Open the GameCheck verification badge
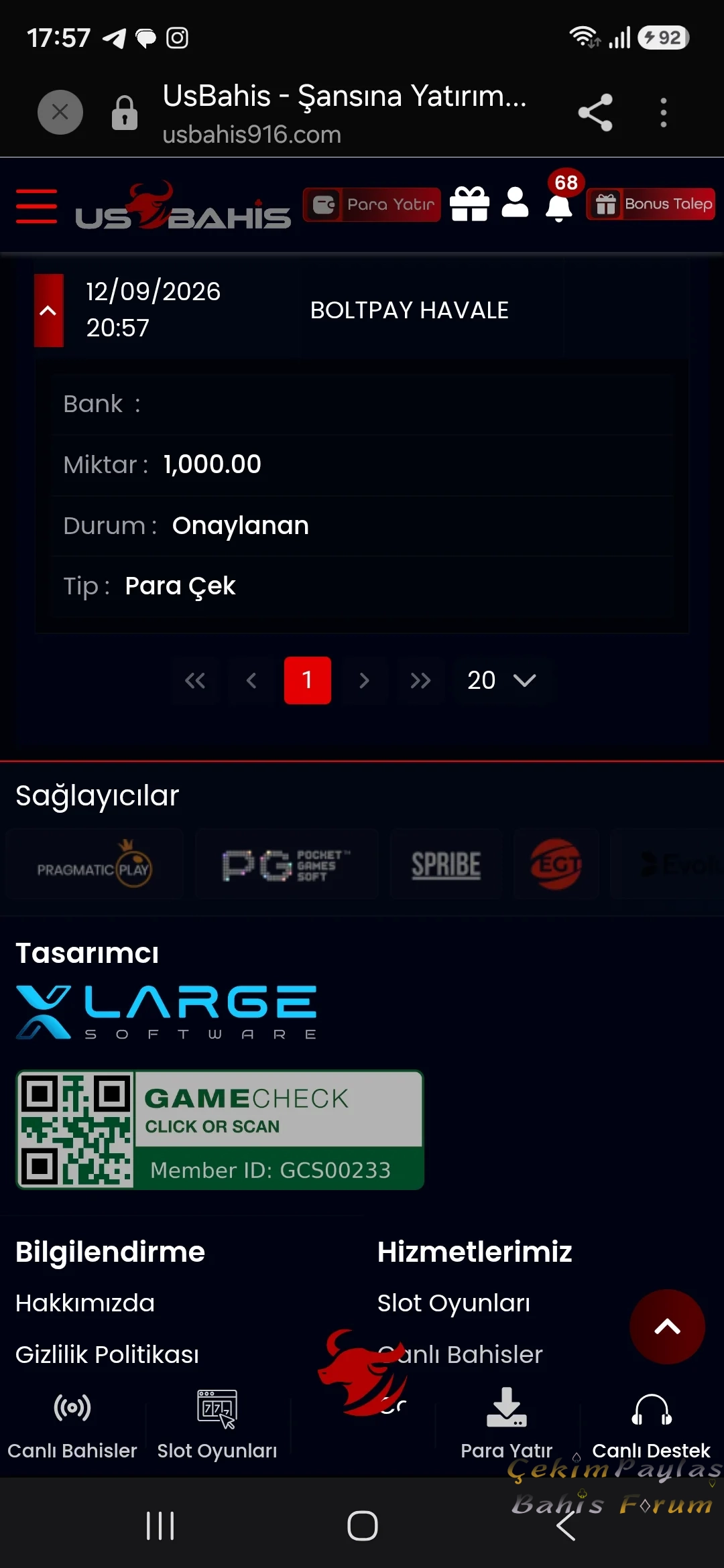 tap(220, 1130)
